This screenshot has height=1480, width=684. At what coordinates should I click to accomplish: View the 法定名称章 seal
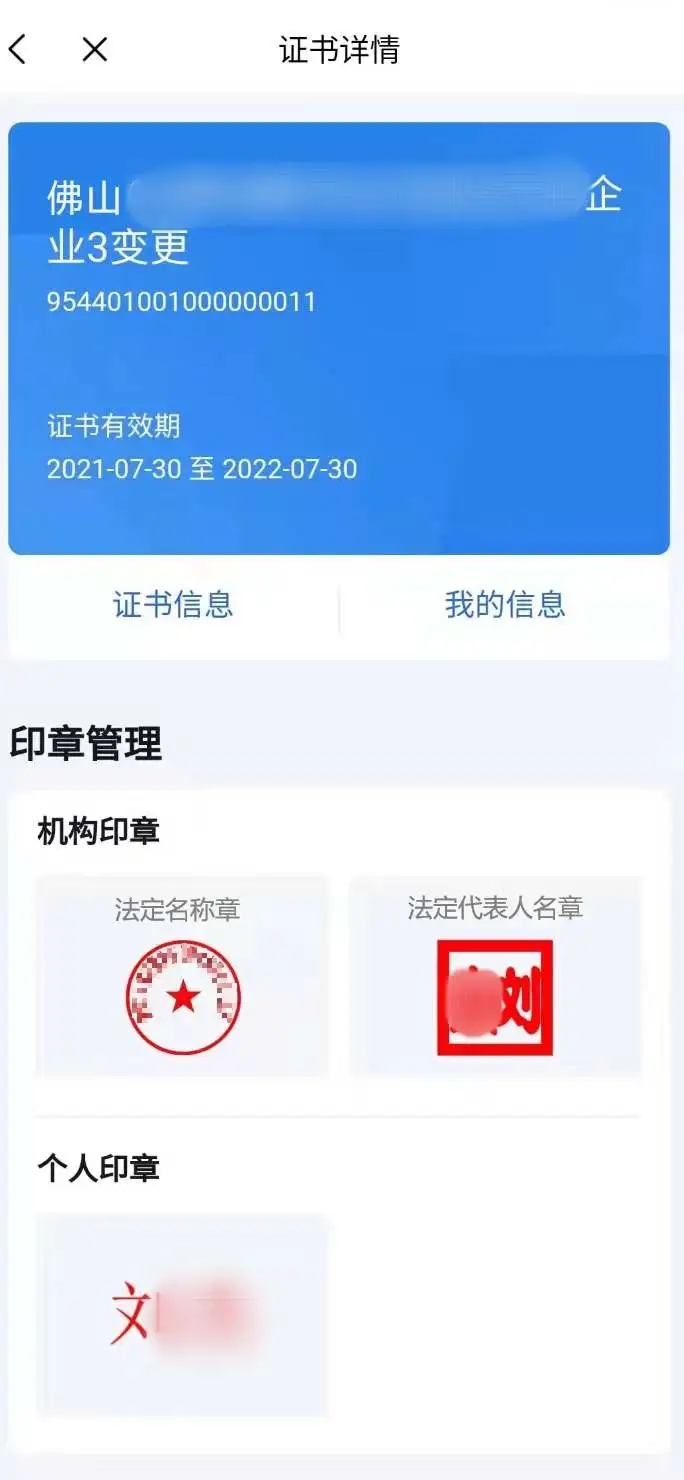coord(182,976)
